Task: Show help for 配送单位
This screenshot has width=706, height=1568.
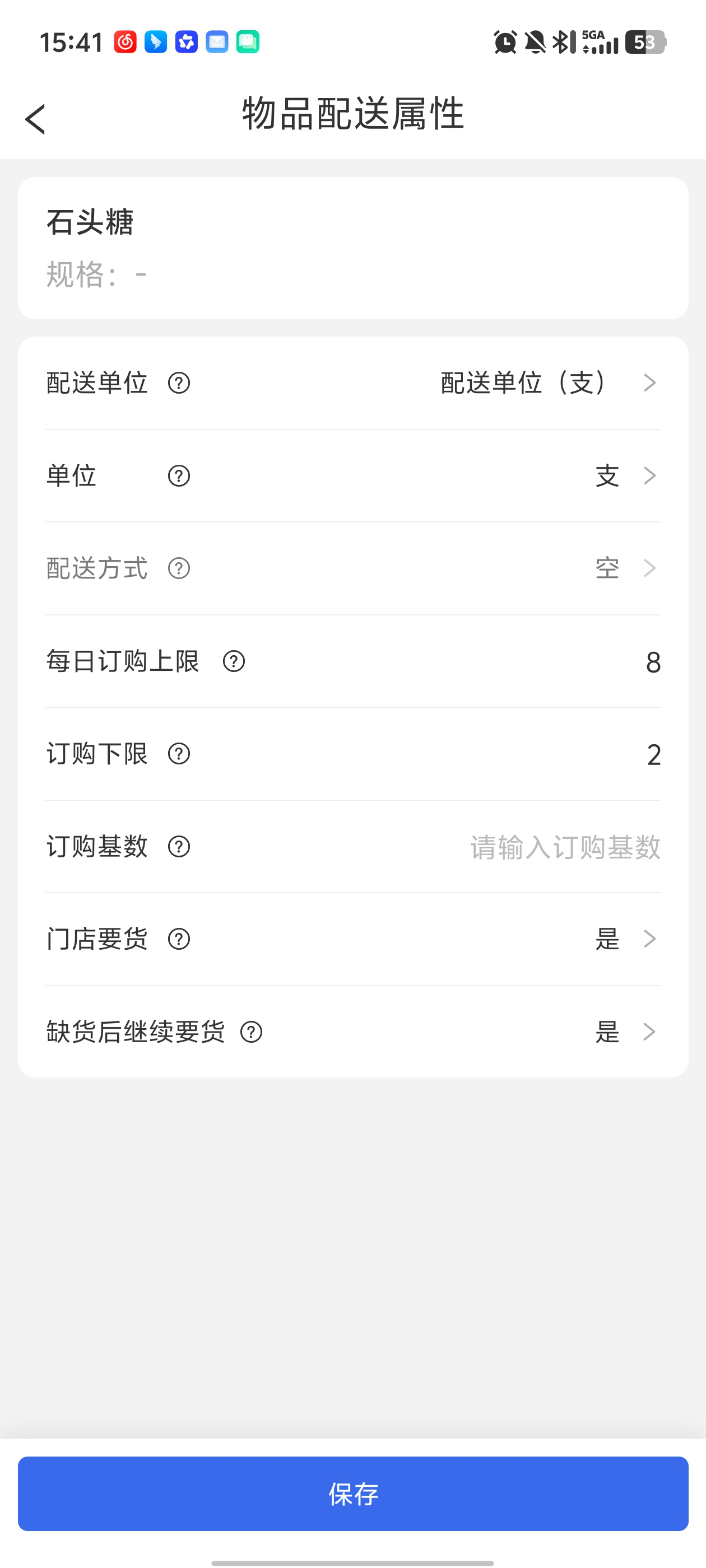Action: pos(179,383)
